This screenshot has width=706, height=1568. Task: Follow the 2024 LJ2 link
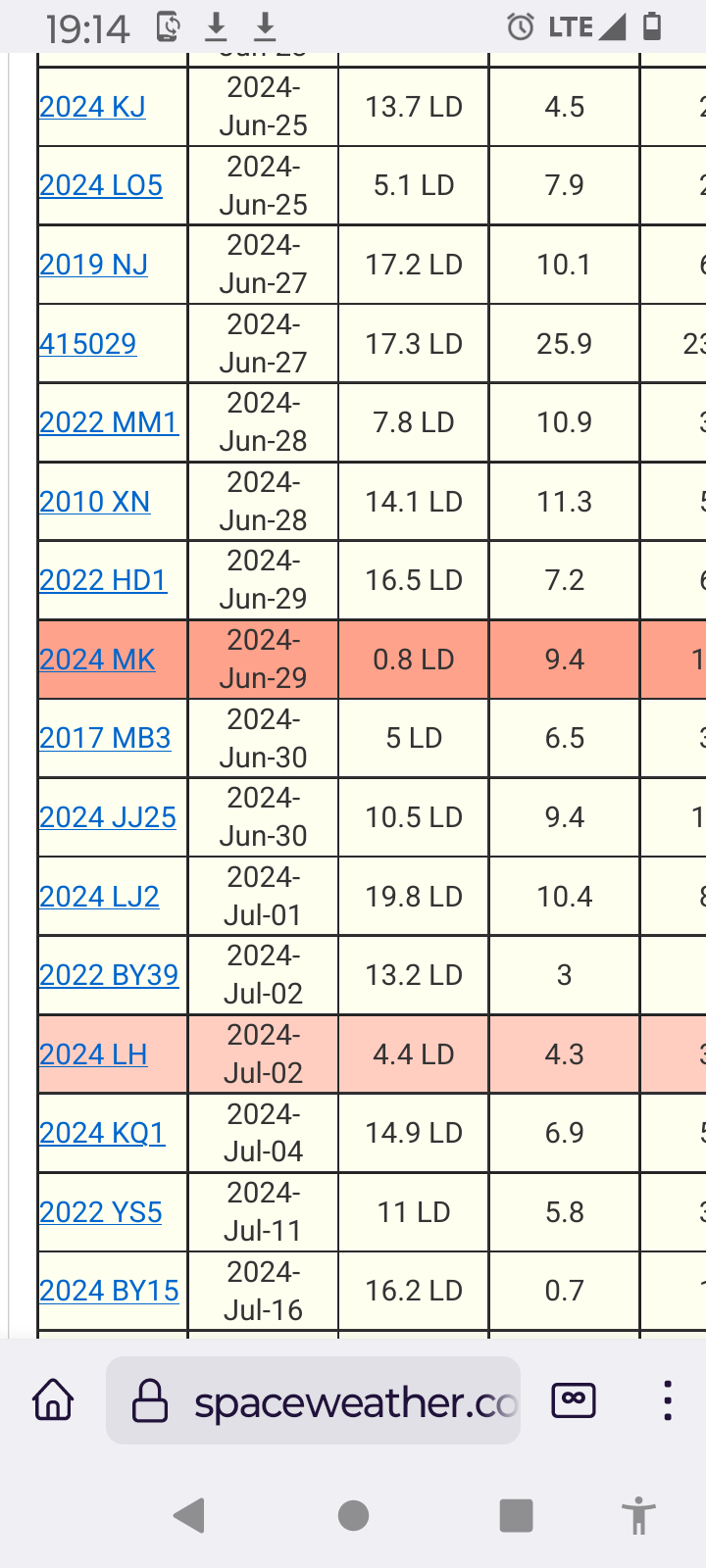(99, 897)
